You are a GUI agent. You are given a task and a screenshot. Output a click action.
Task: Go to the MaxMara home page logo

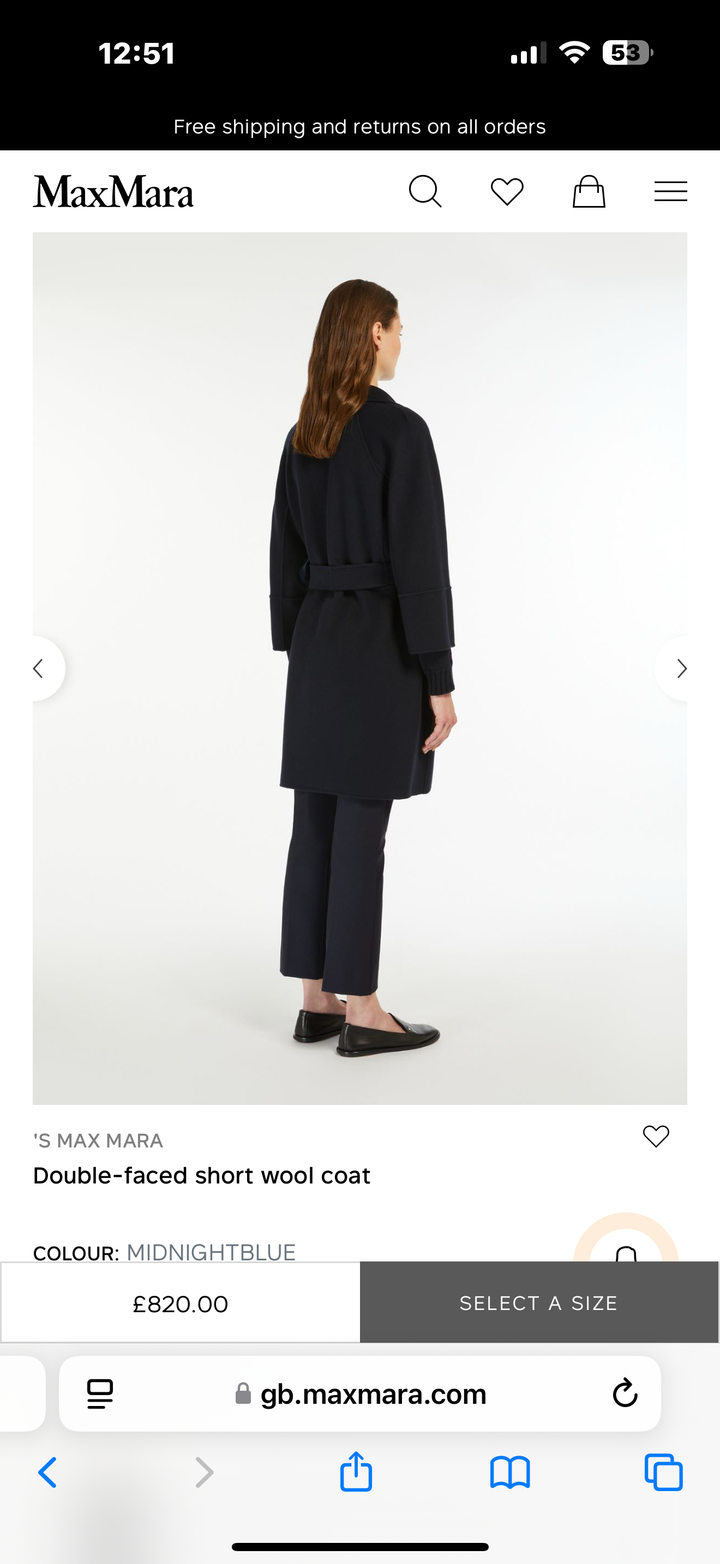[x=113, y=191]
